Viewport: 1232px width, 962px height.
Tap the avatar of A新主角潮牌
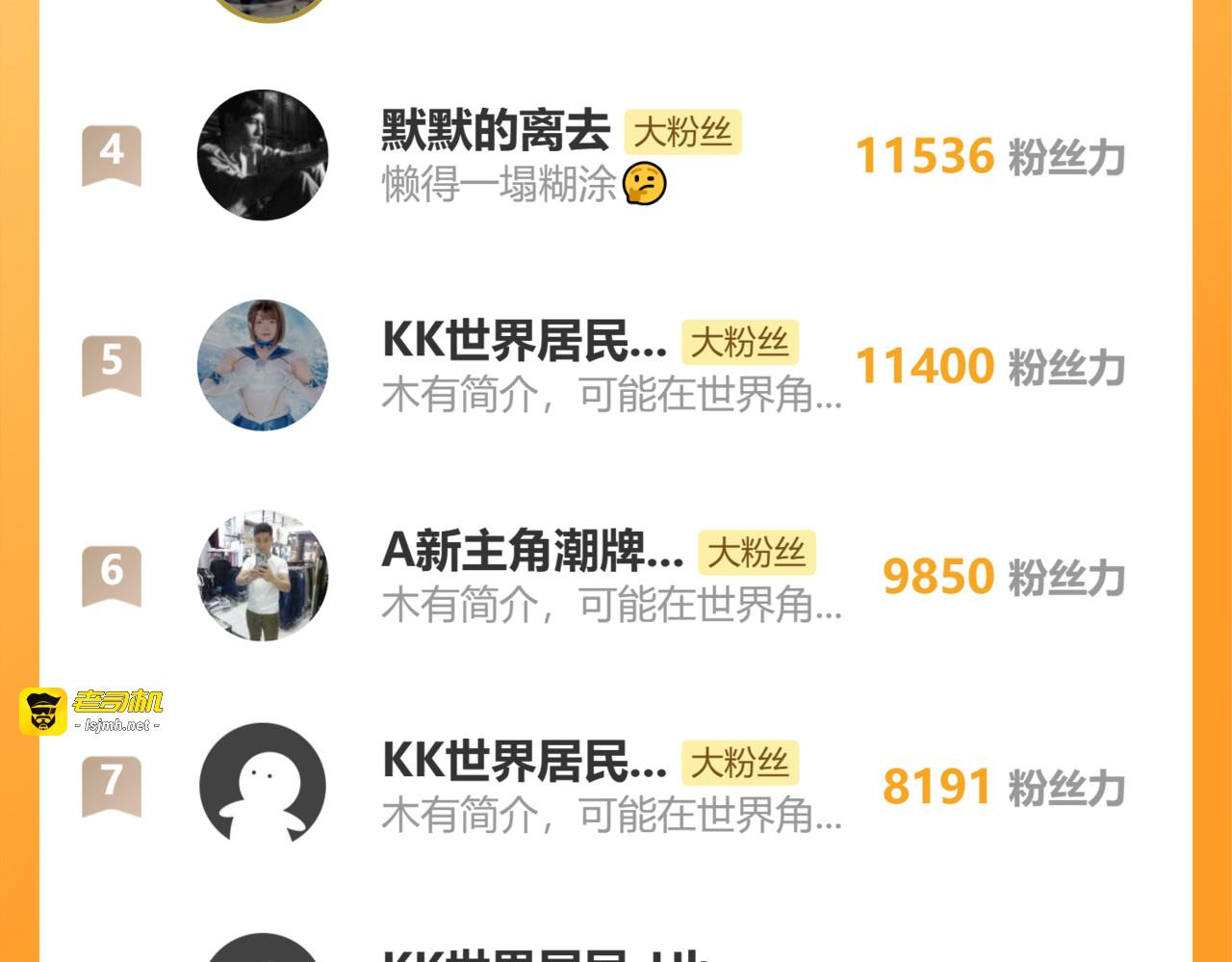click(263, 575)
